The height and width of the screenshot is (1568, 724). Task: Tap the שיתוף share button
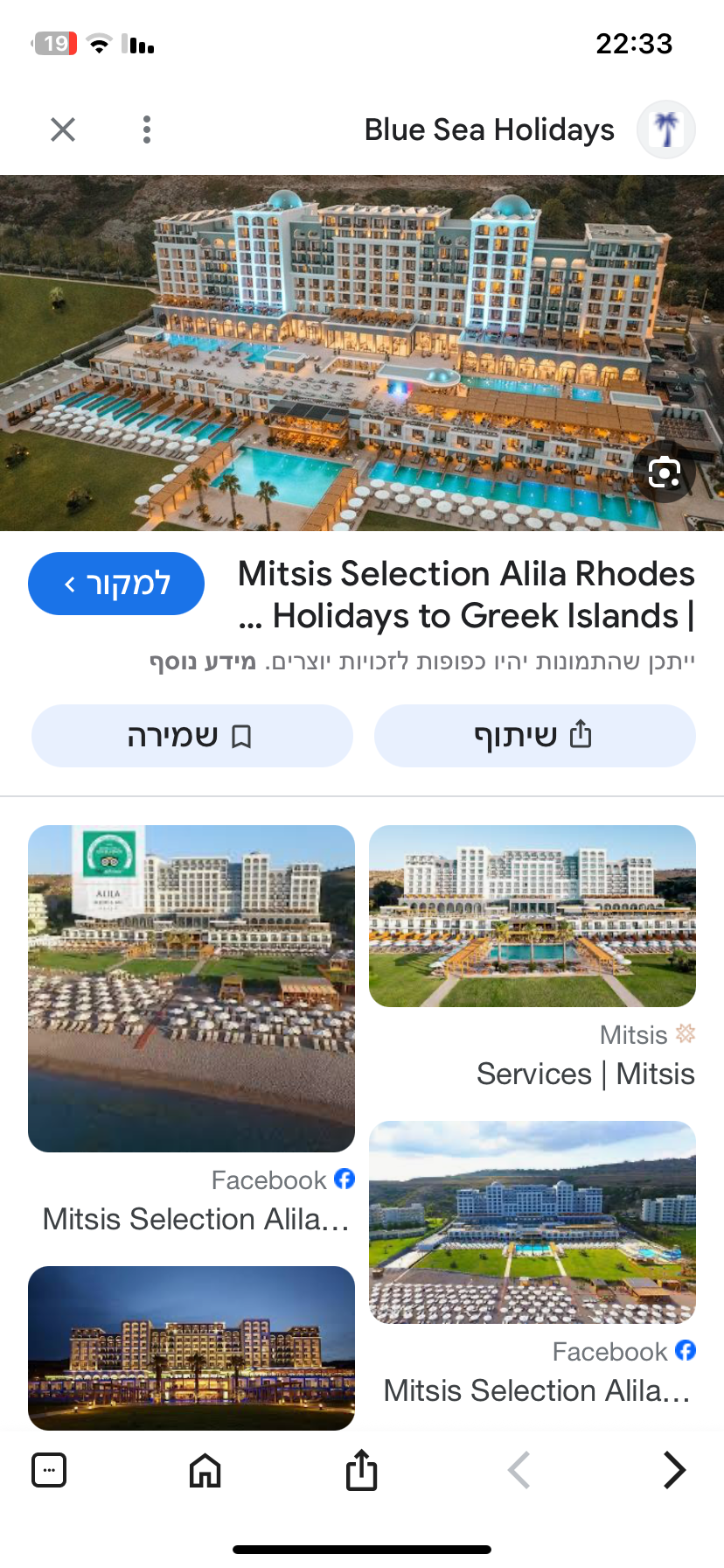tap(535, 736)
